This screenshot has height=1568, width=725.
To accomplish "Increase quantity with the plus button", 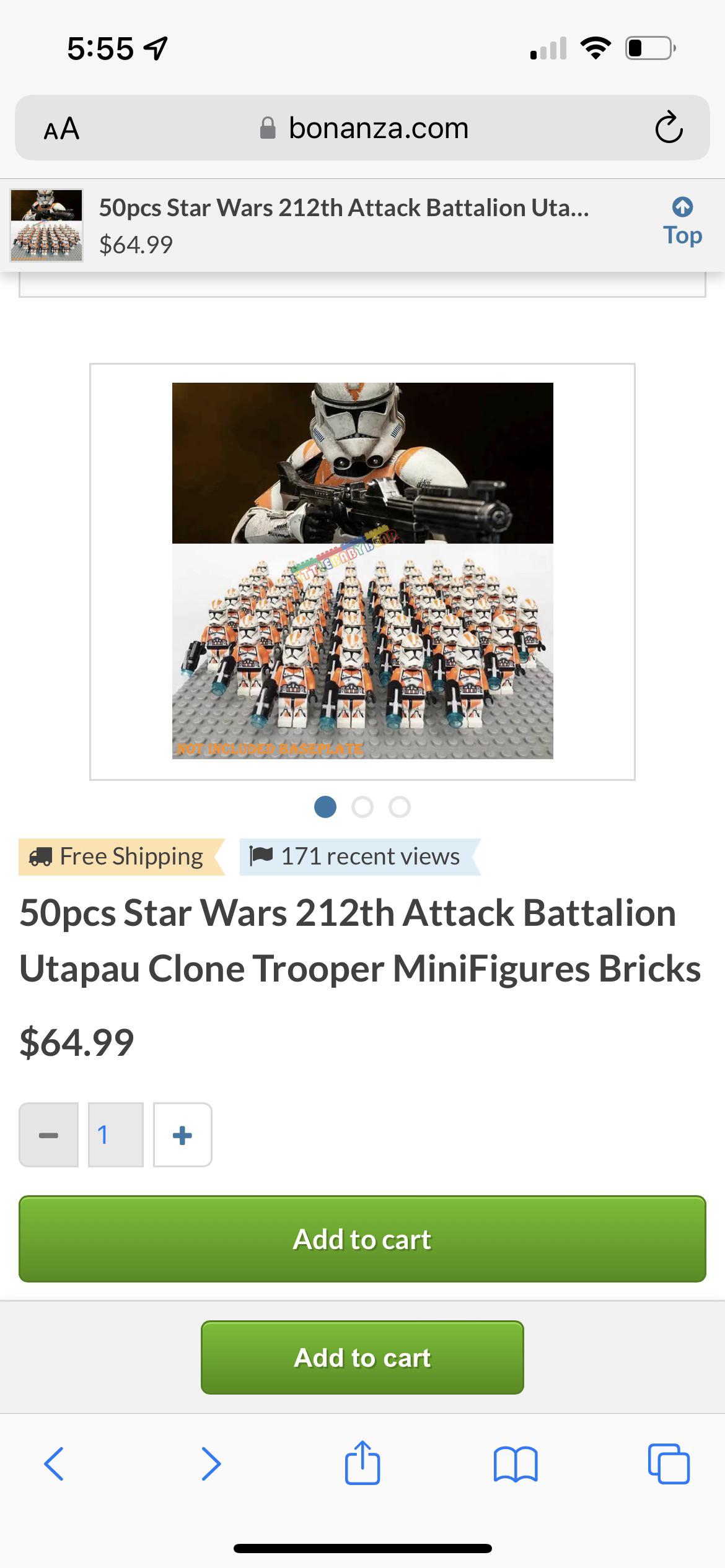I will pos(182,1135).
